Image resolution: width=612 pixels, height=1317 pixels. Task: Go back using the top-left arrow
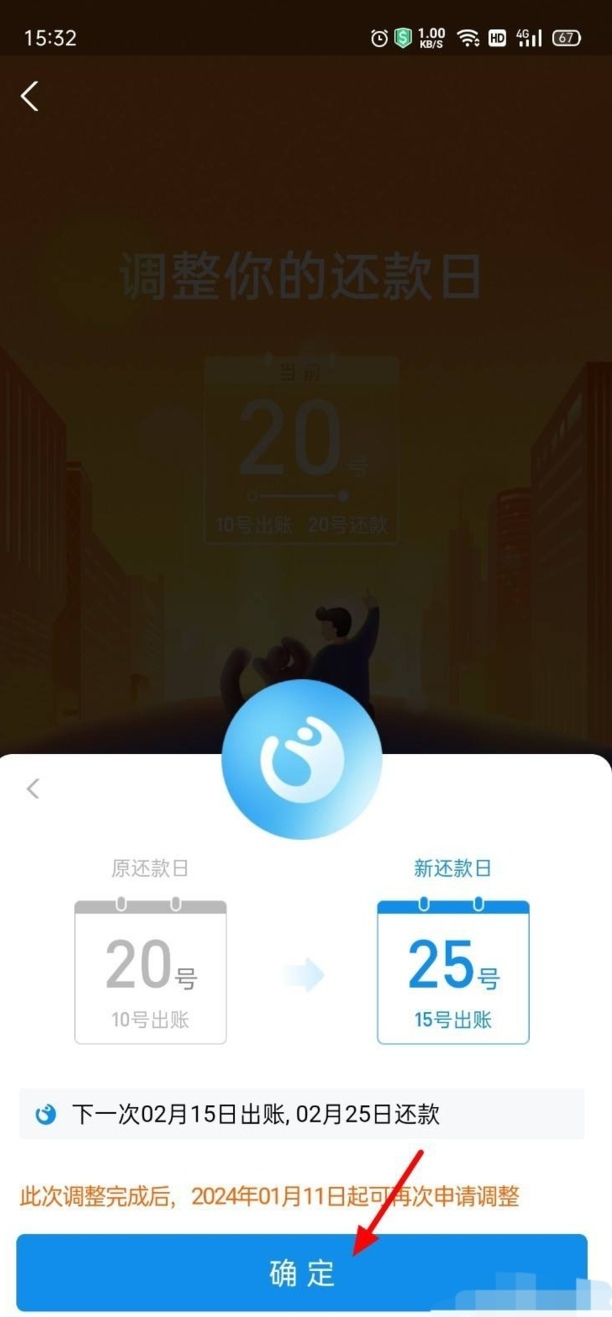tap(30, 96)
